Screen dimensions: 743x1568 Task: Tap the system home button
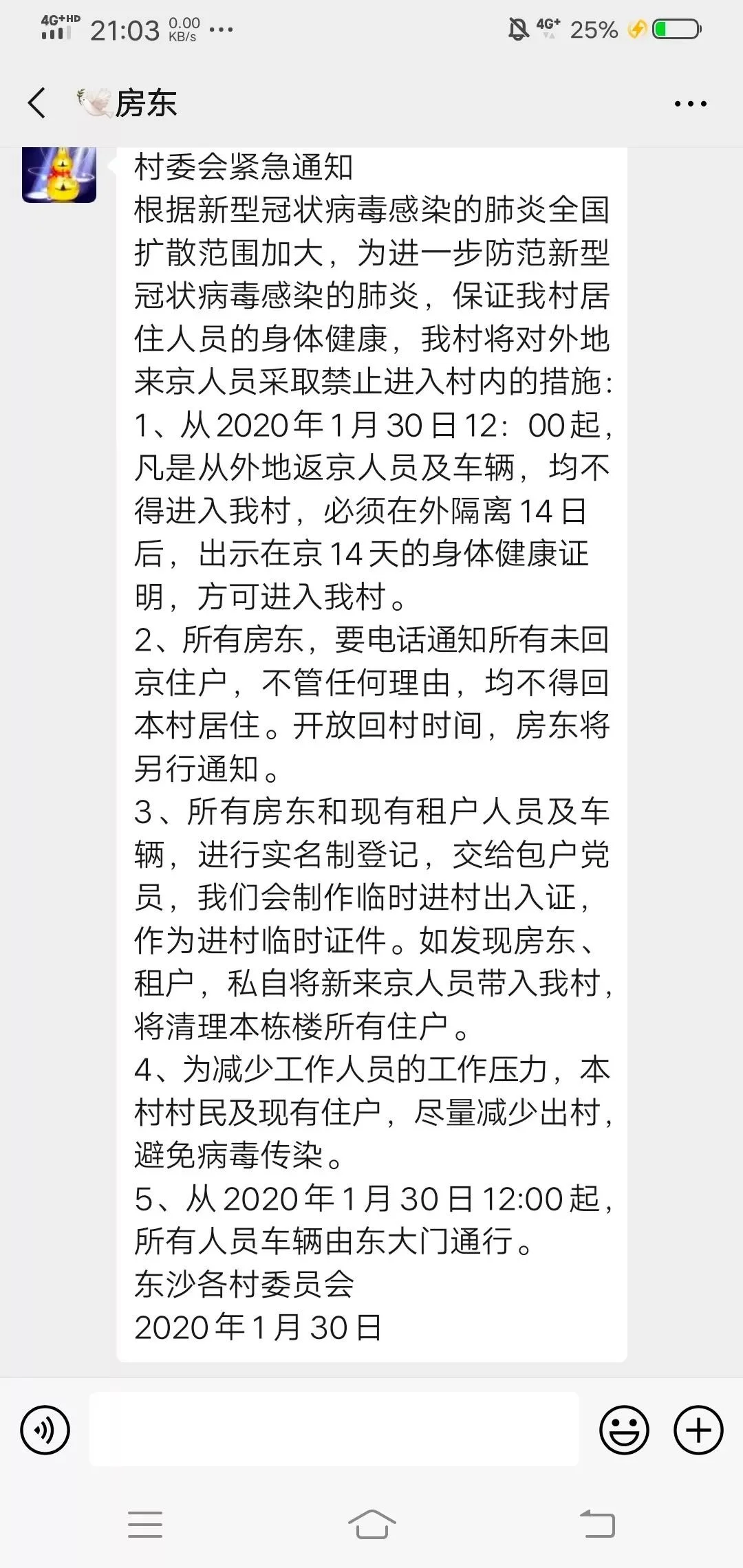pos(371,1525)
